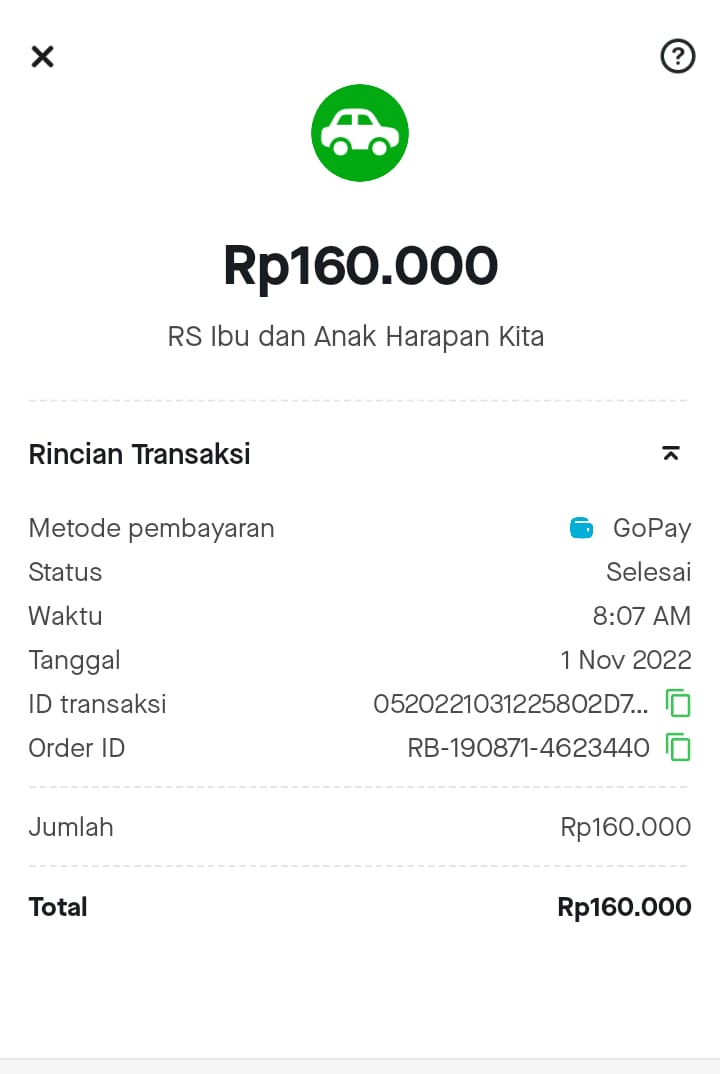Viewport: 720px width, 1074px height.
Task: Close the transaction detail screen
Action: coord(42,57)
